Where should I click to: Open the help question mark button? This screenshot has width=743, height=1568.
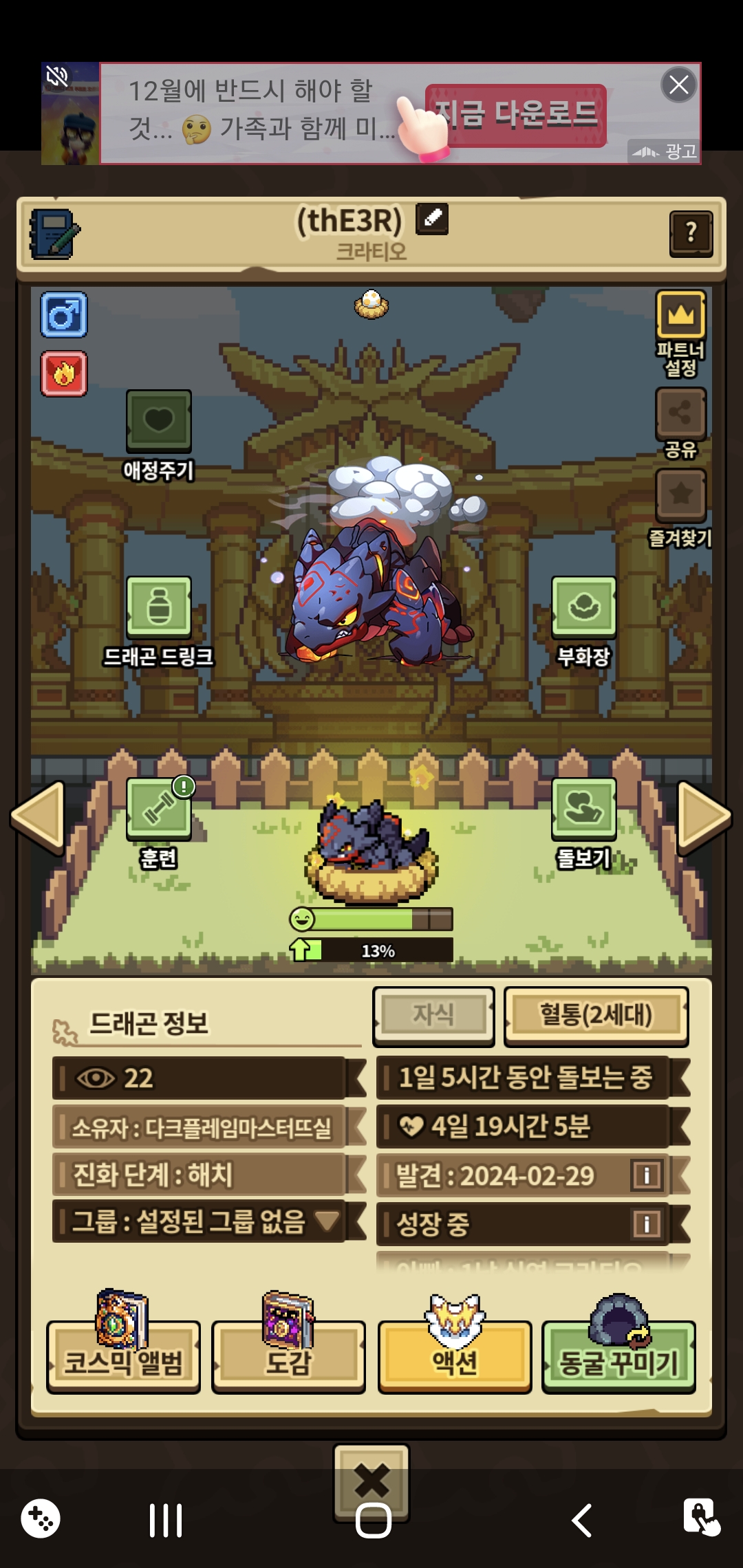691,234
